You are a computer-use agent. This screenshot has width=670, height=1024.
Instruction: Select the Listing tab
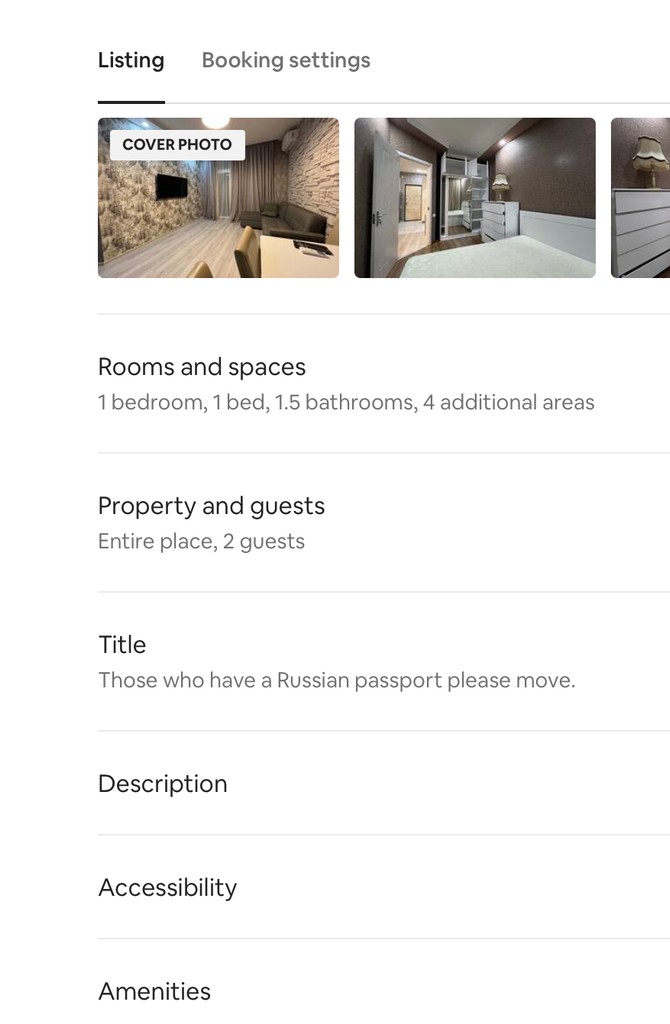pos(131,60)
